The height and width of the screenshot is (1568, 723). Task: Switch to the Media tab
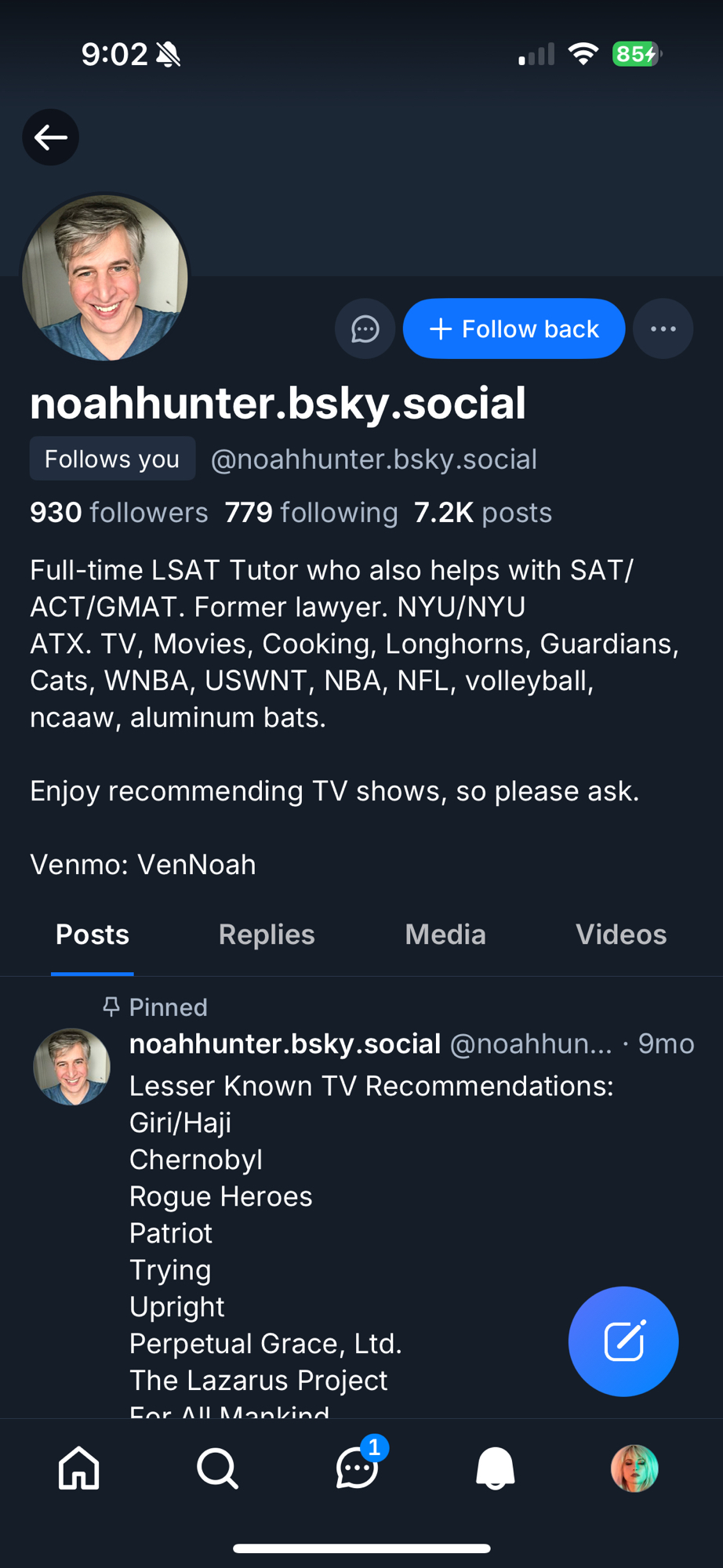coord(445,935)
